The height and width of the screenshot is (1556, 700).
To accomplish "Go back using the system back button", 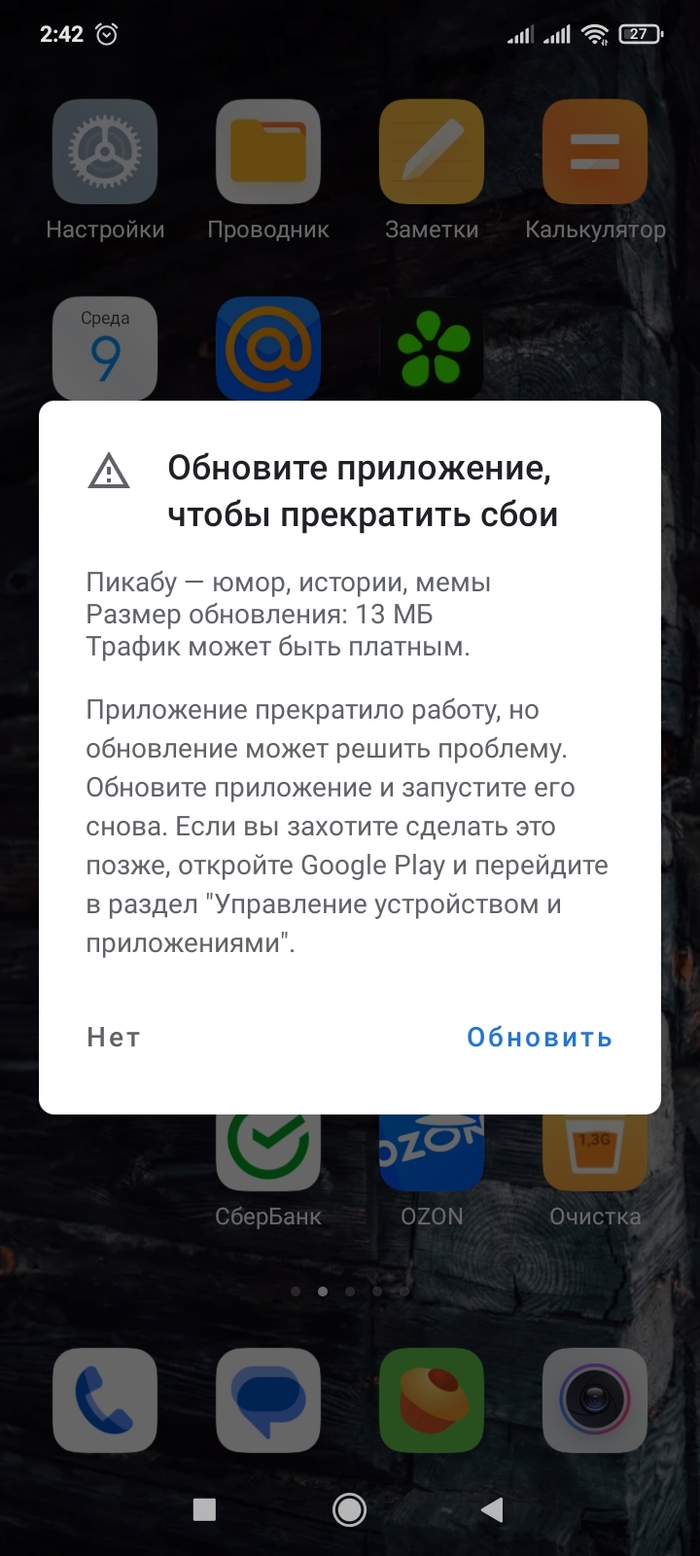I will (x=491, y=1509).
